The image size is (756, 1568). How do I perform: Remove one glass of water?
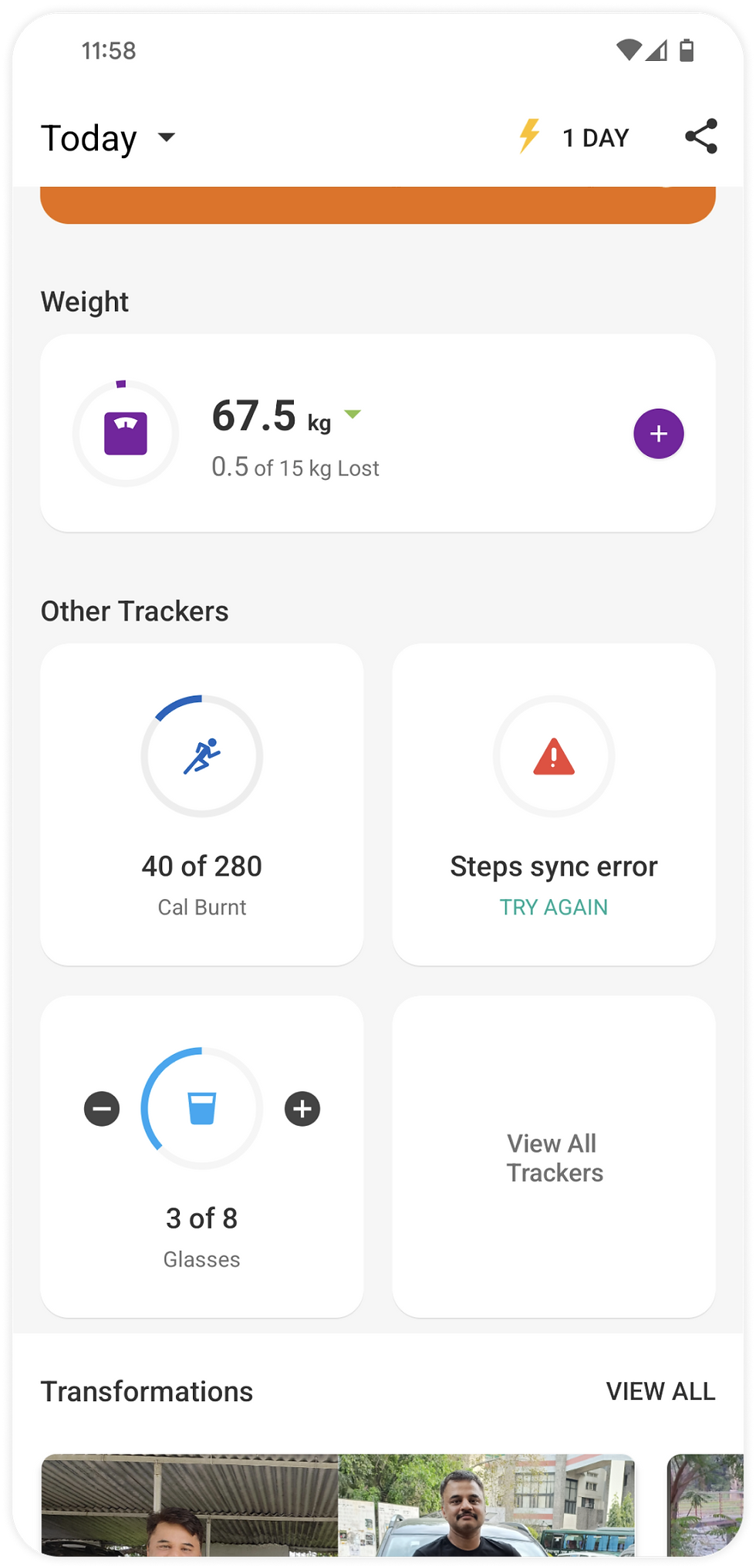pos(102,1110)
